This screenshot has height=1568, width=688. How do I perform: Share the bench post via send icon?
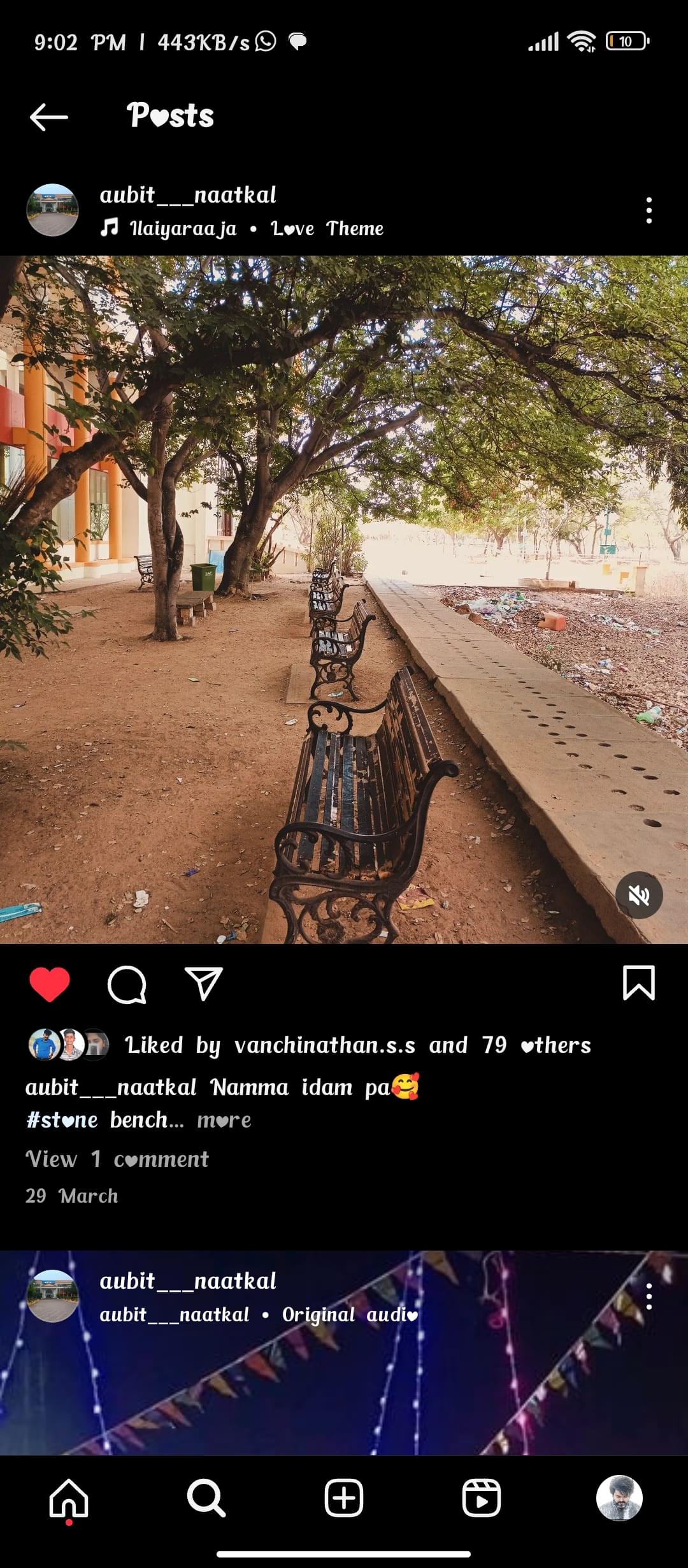click(203, 984)
